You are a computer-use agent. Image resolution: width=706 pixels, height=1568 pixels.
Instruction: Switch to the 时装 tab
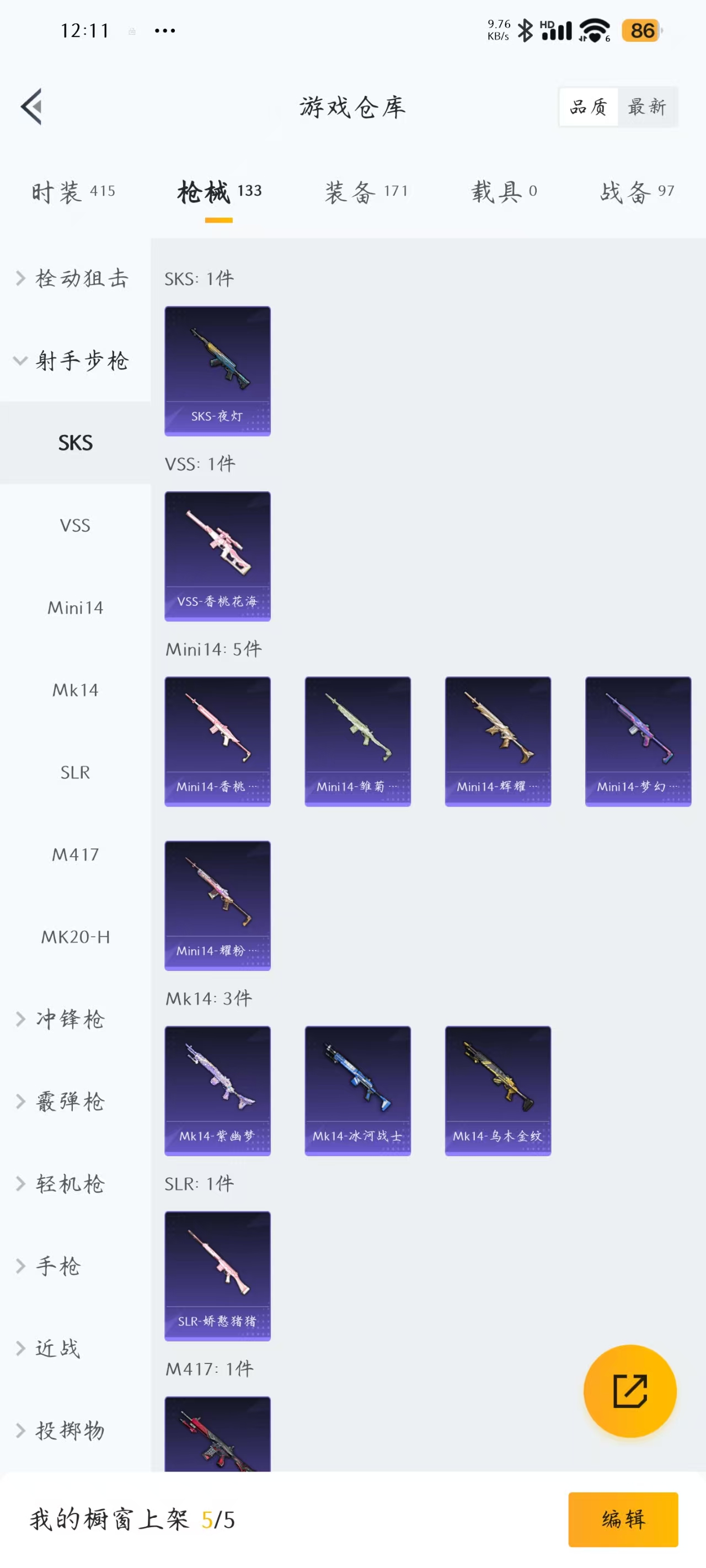[x=73, y=192]
